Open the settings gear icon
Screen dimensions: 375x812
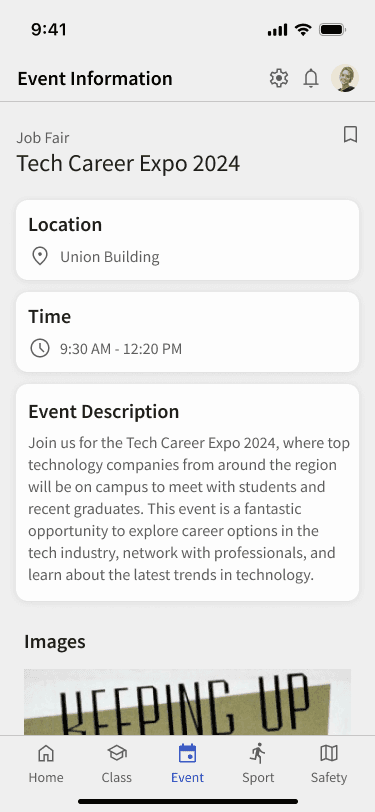(x=279, y=78)
